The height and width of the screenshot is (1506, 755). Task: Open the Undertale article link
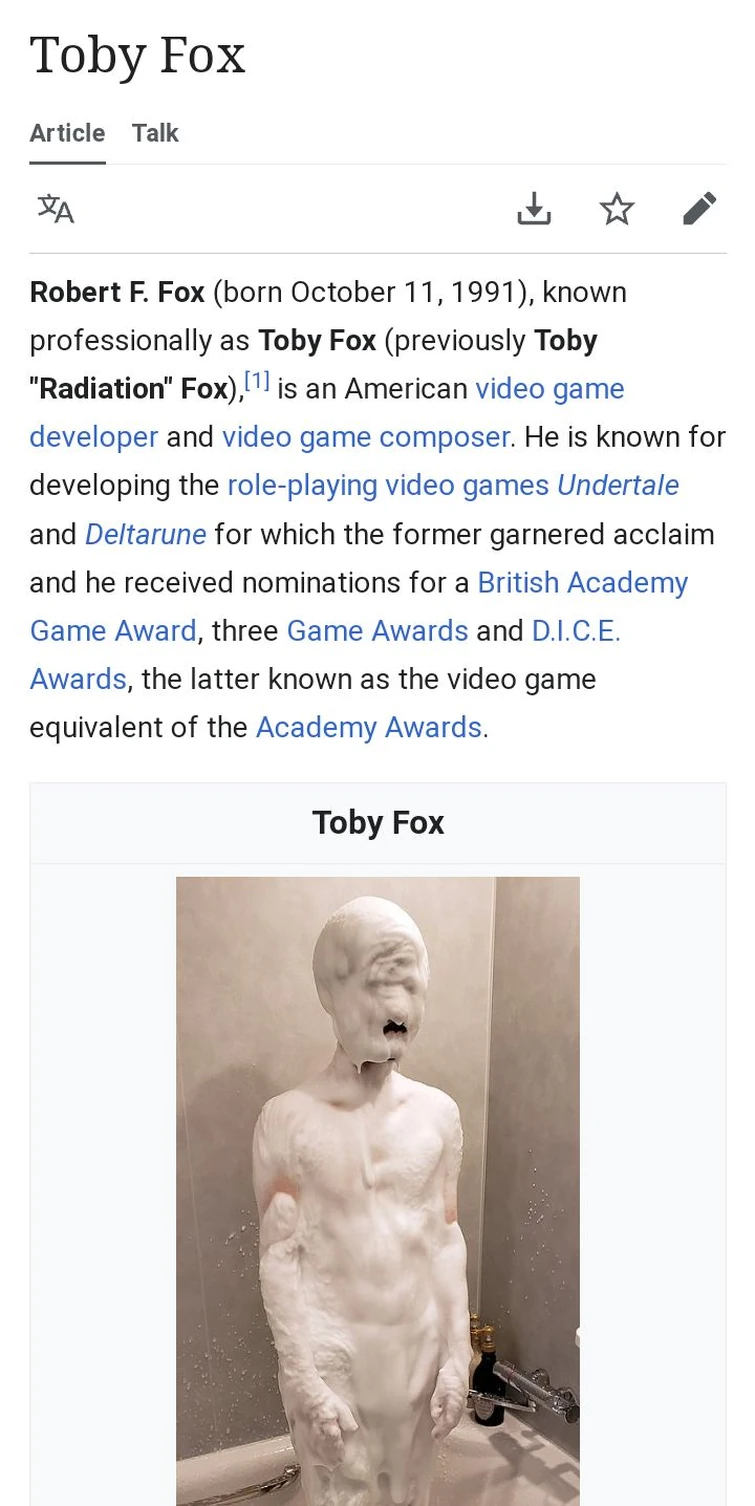618,485
